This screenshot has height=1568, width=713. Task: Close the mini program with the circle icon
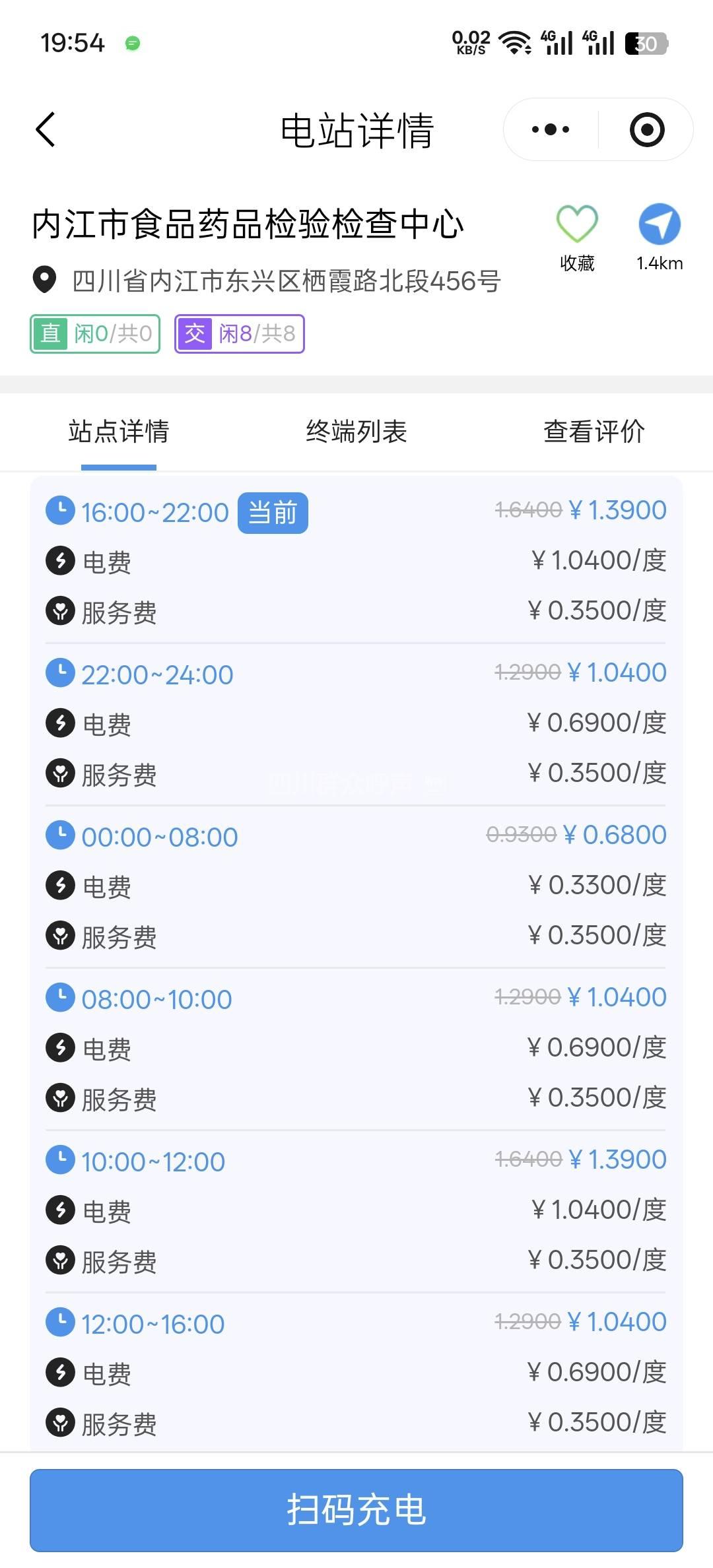(x=646, y=129)
